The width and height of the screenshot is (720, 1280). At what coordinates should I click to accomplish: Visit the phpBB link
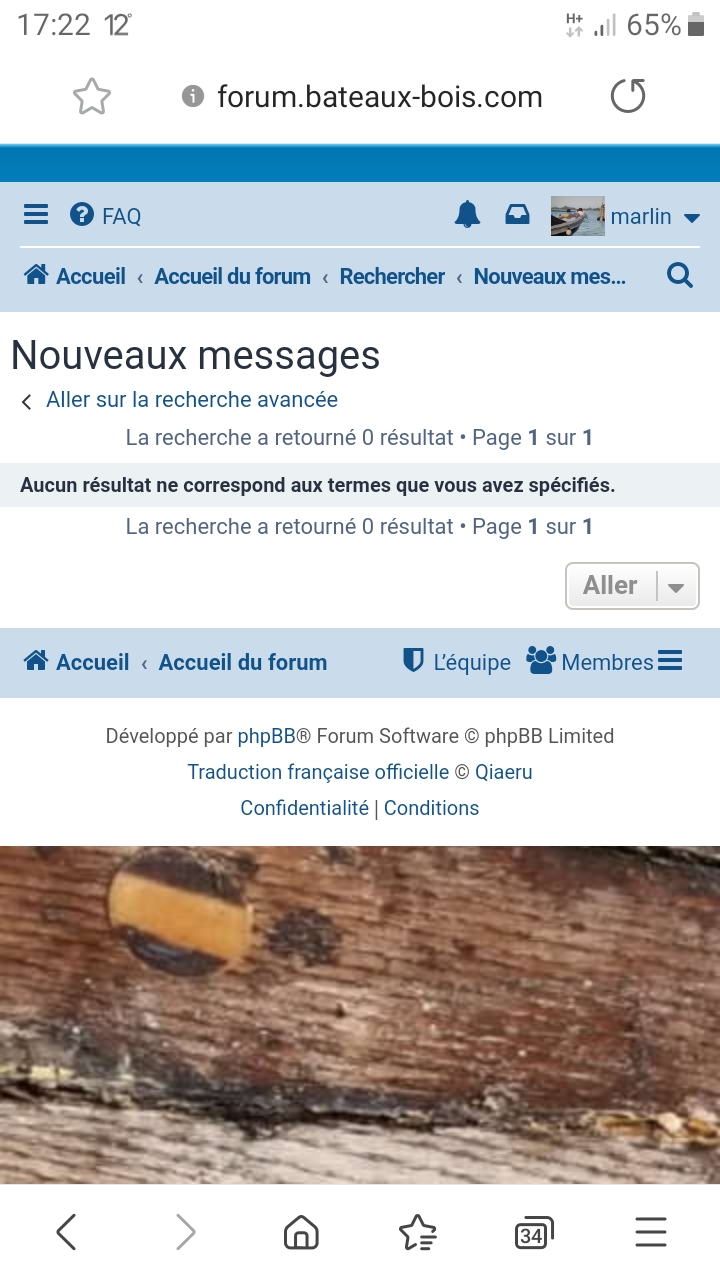click(x=266, y=736)
